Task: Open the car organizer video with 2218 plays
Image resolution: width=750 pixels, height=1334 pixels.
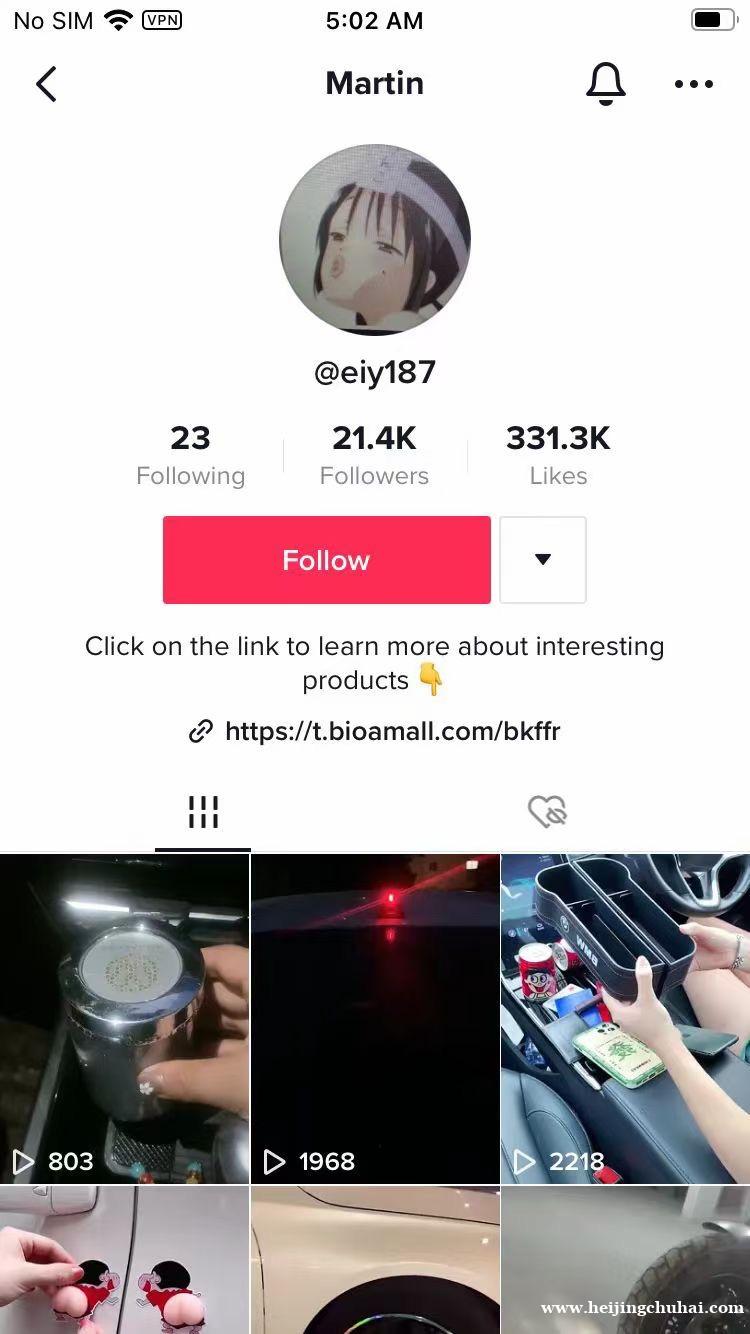Action: (x=625, y=1018)
